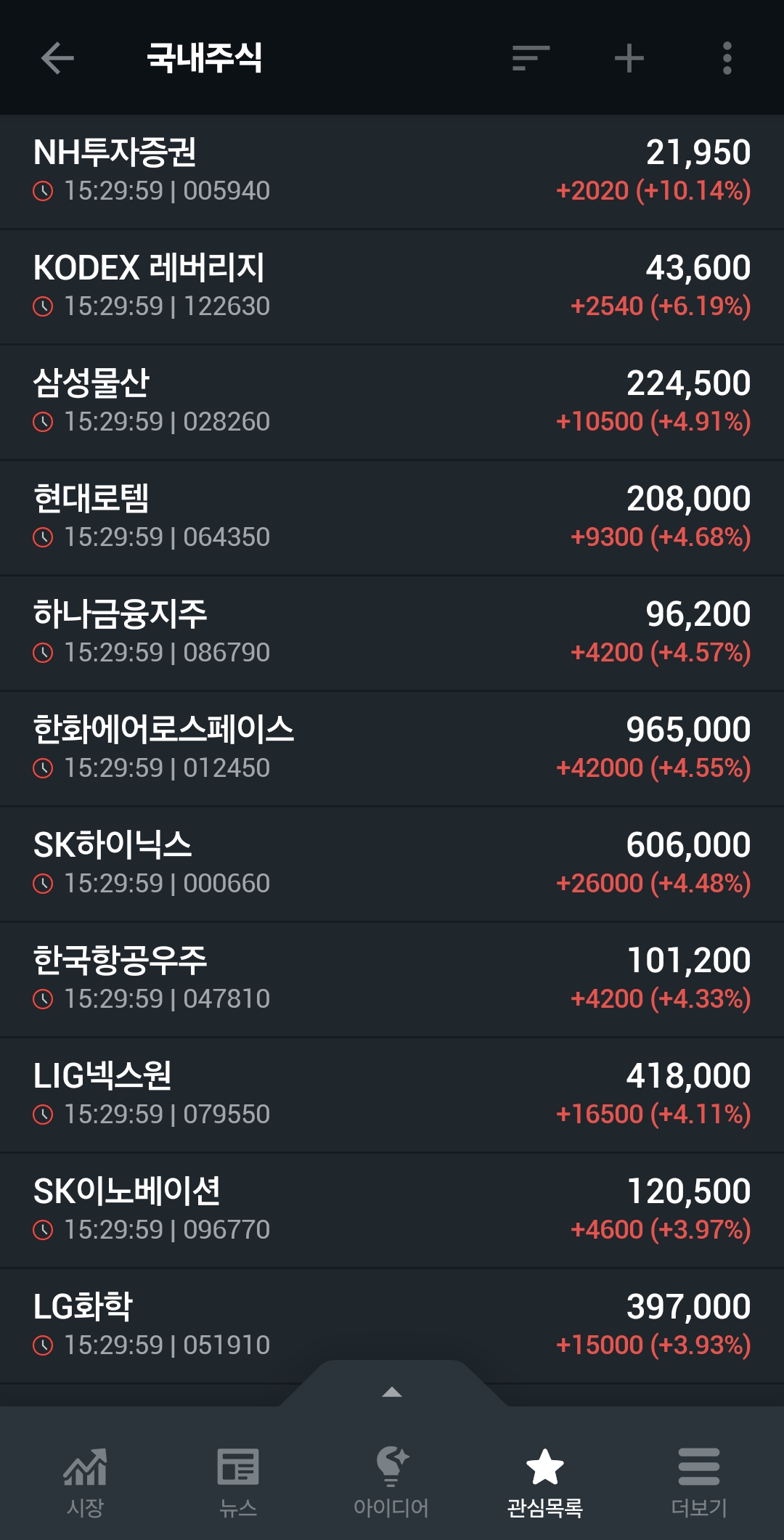The height and width of the screenshot is (1540, 784).
Task: Open 하나금융지주 stock details
Action: point(392,633)
